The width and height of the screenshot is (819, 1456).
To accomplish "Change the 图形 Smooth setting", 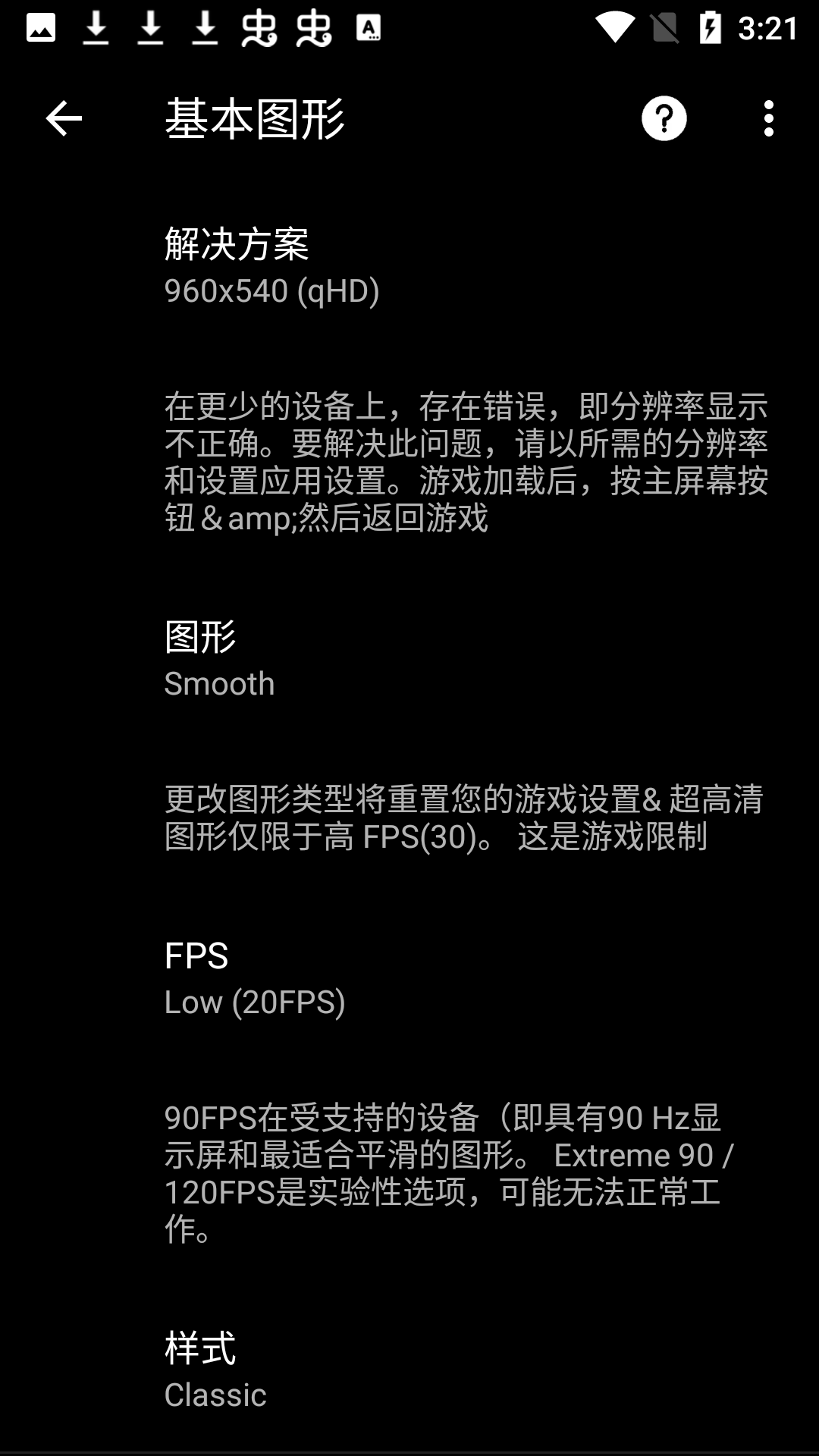I will 409,658.
